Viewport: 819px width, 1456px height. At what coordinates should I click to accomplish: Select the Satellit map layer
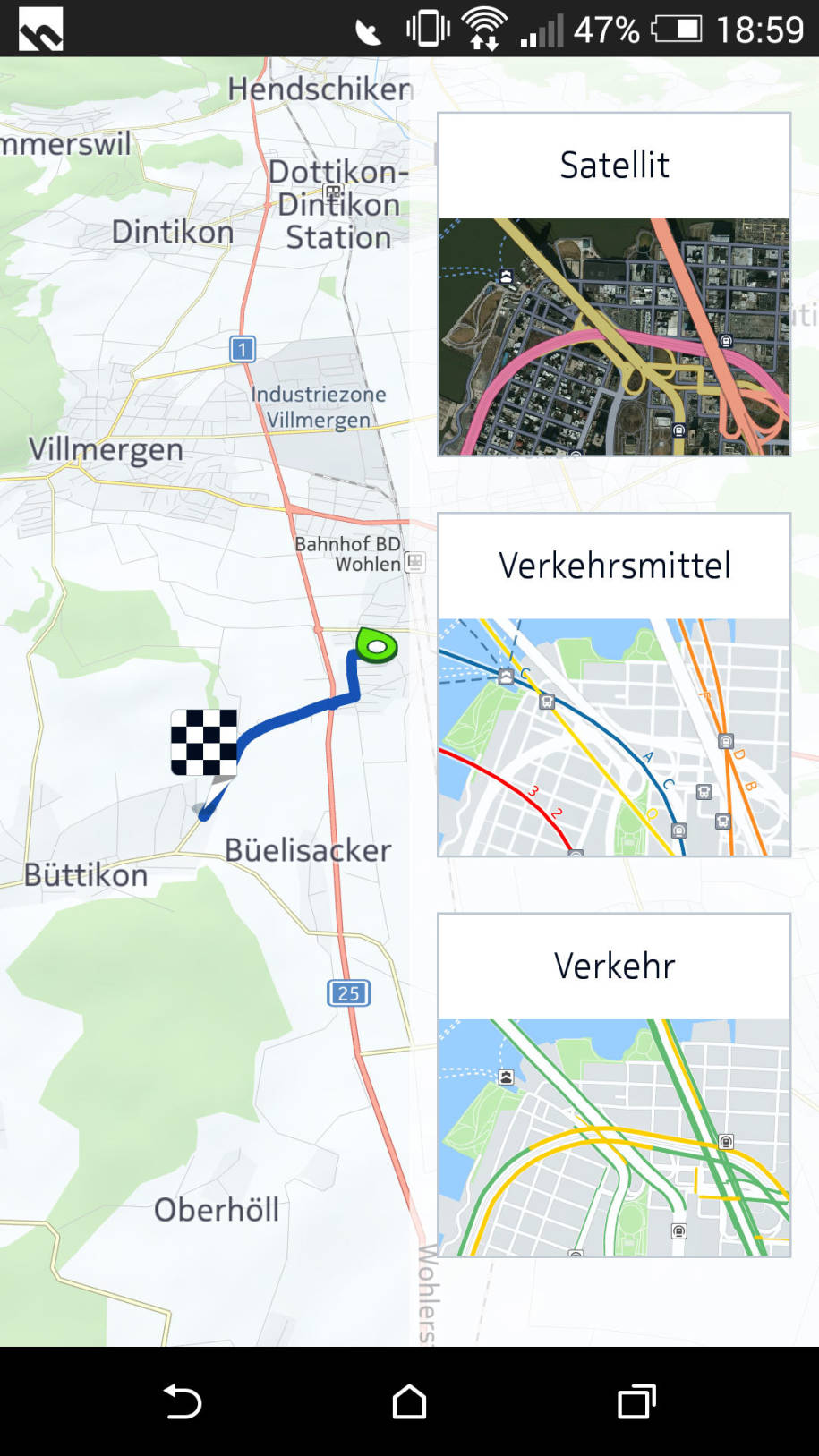pos(614,285)
